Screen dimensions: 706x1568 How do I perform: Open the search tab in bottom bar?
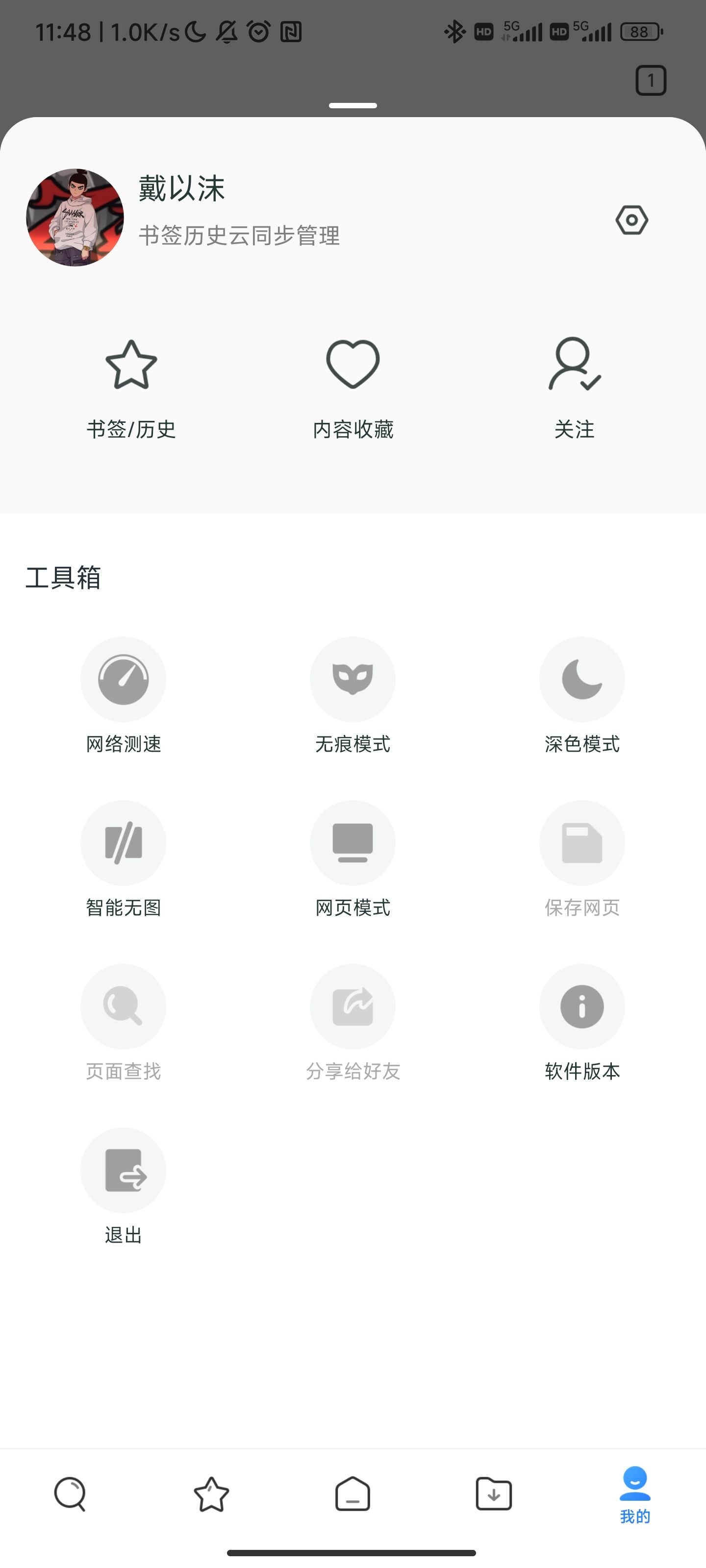70,1494
